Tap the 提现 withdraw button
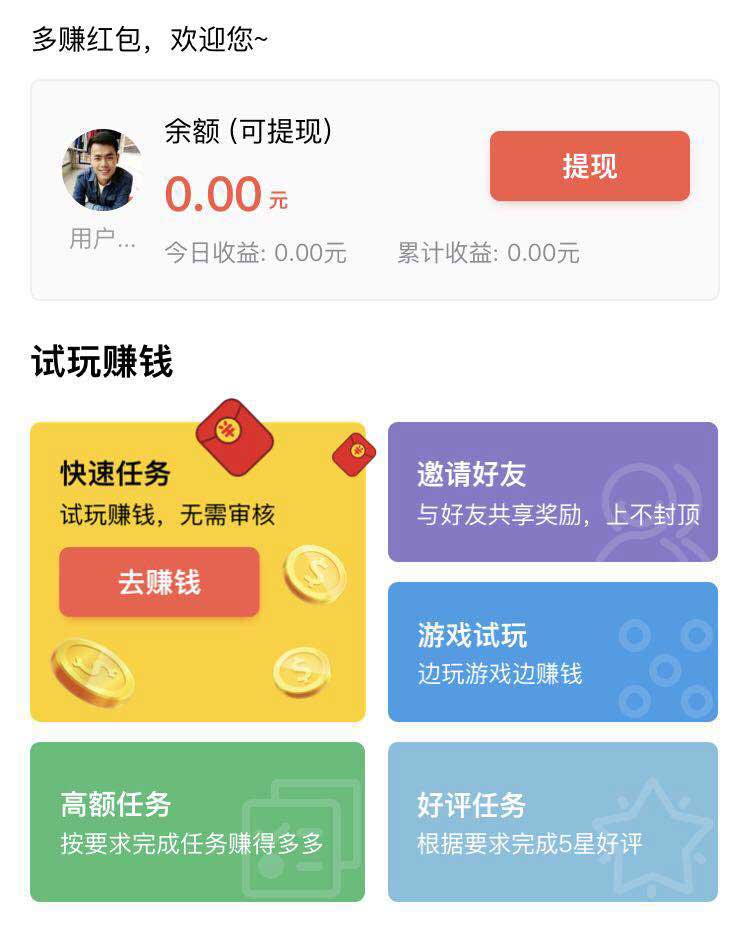Screen dimensions: 750x931 (x=589, y=166)
